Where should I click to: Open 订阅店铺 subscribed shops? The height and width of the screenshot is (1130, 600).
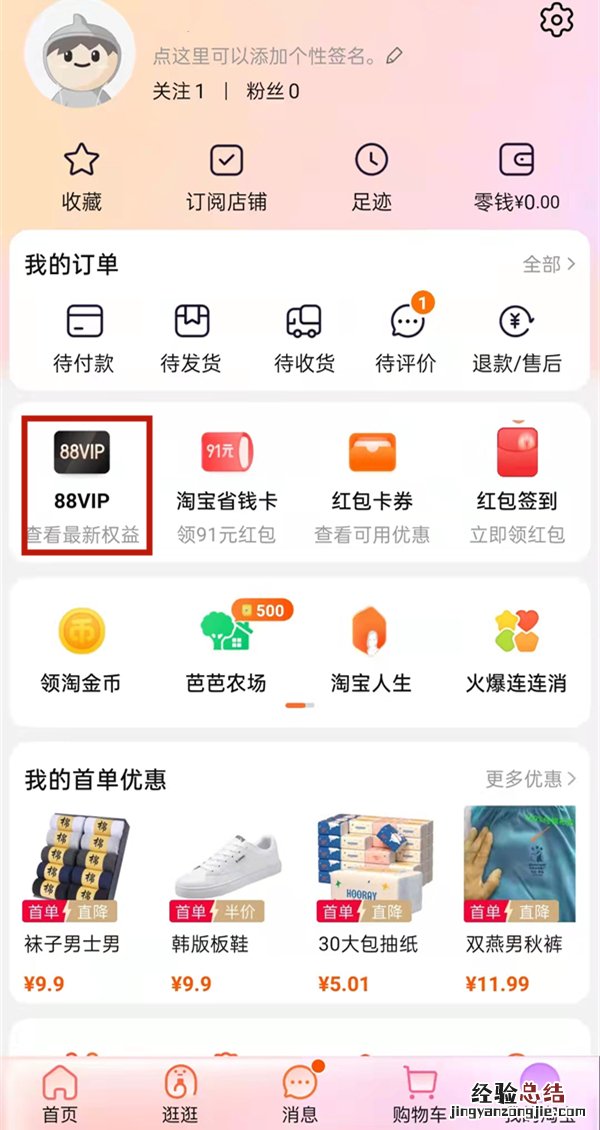pos(227,177)
